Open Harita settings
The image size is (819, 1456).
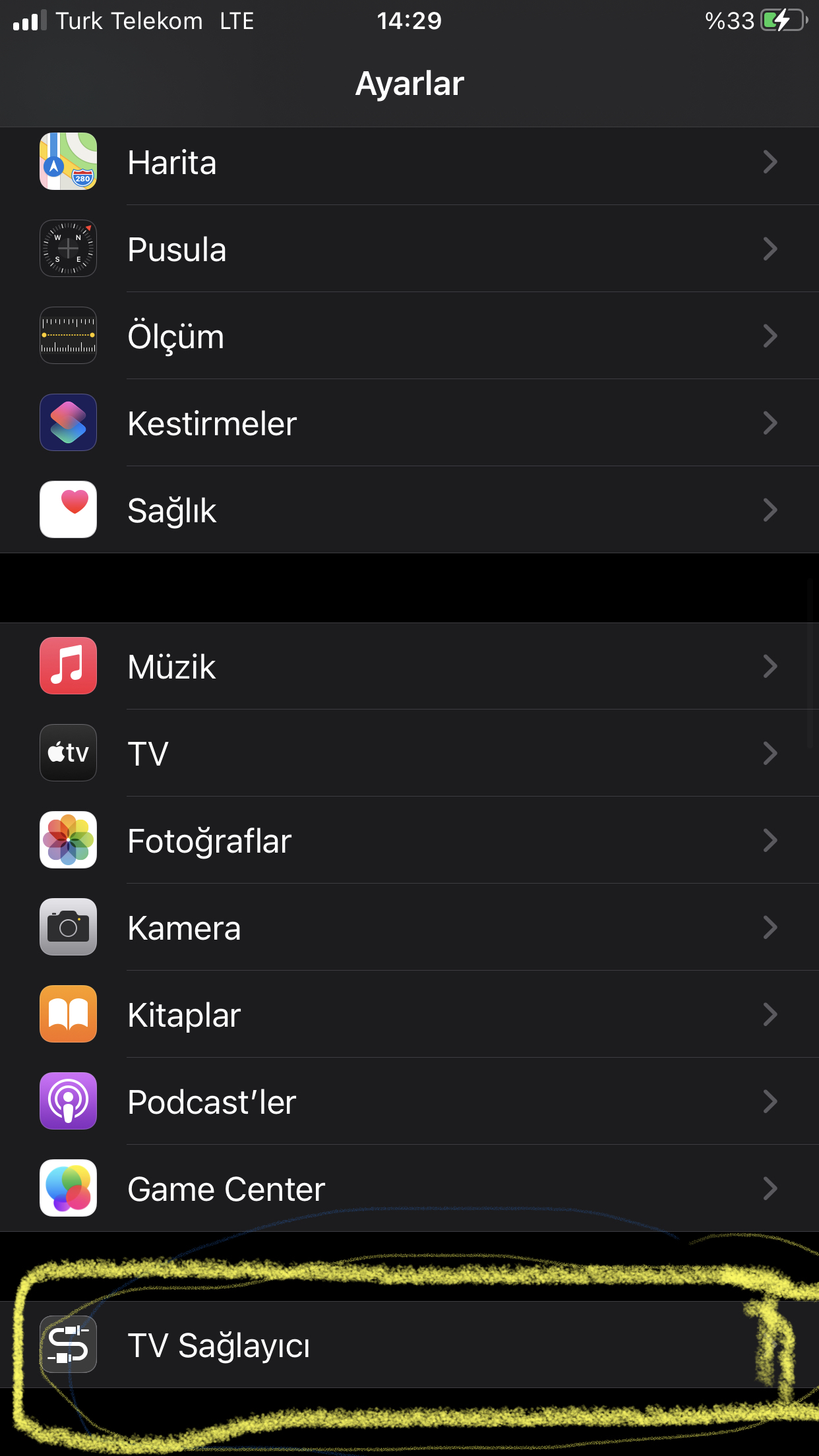409,162
